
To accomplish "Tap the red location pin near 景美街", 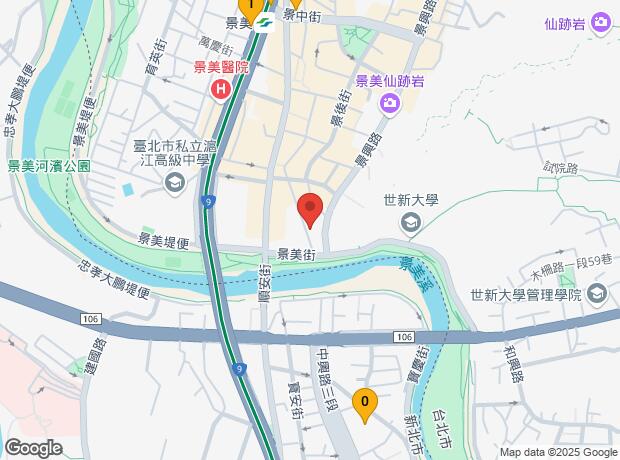I will tap(310, 209).
